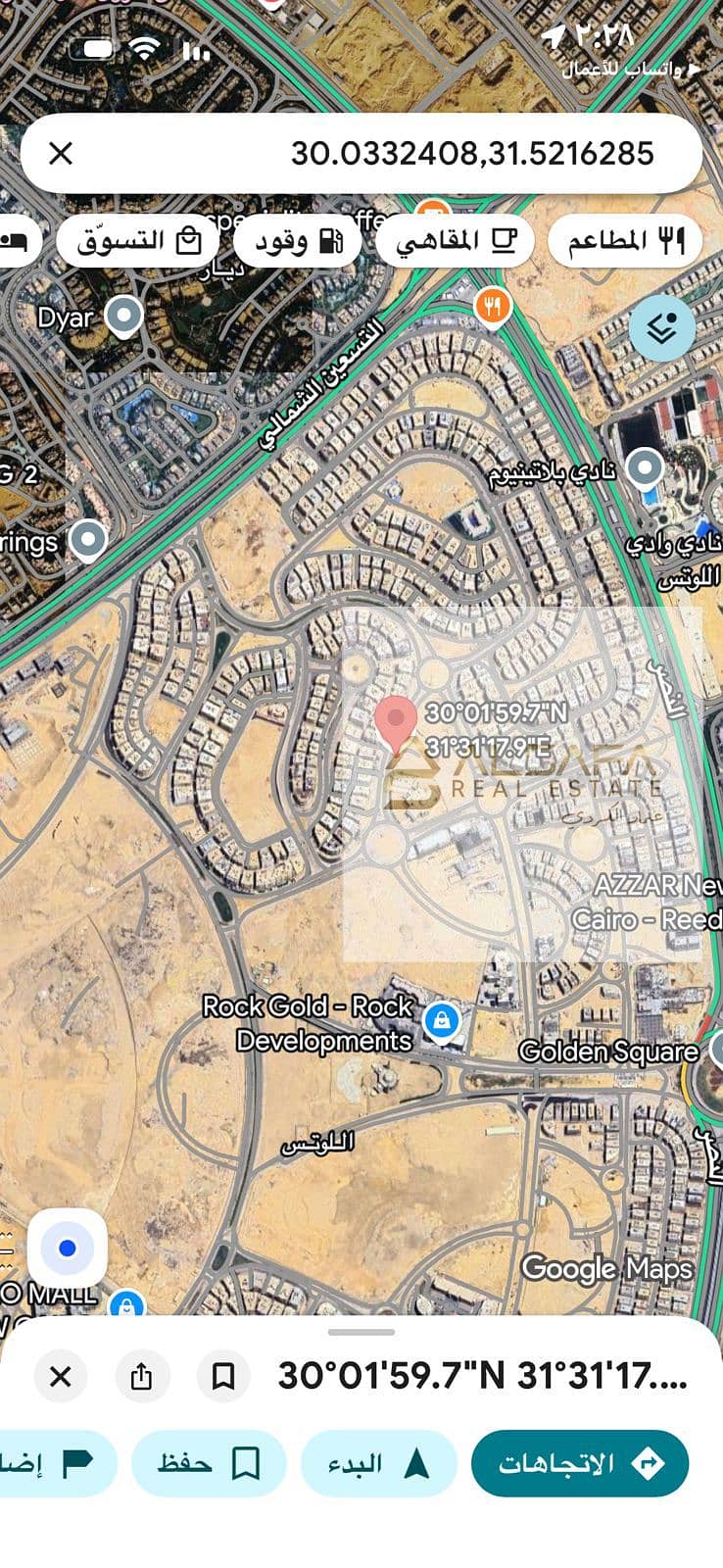Get directions with الاتجاهات button
This screenshot has width=723, height=1568.
580,1463
